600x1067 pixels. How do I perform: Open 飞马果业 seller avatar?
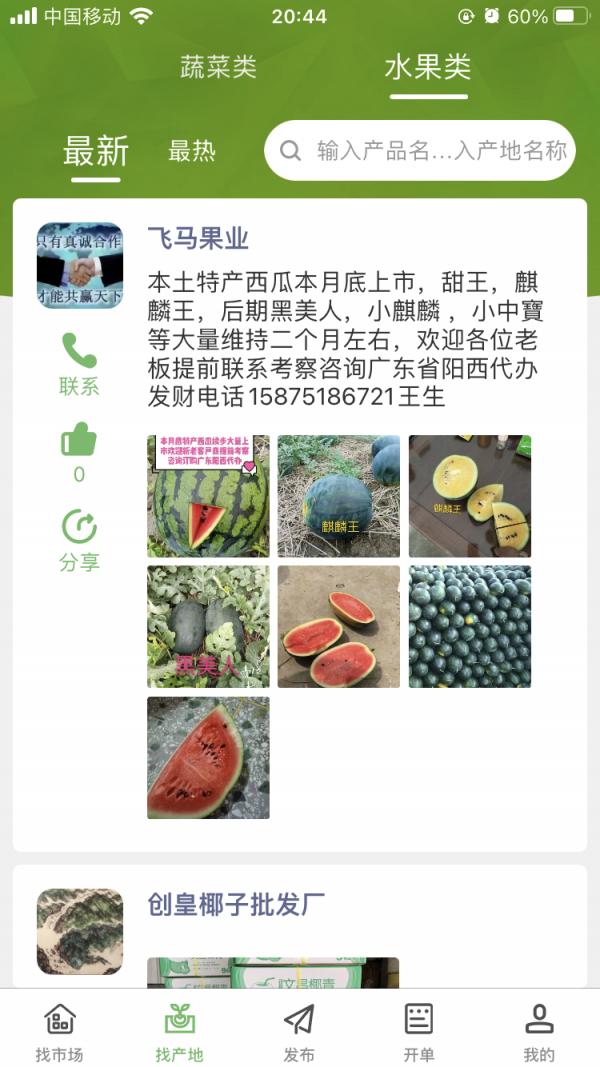tap(80, 265)
